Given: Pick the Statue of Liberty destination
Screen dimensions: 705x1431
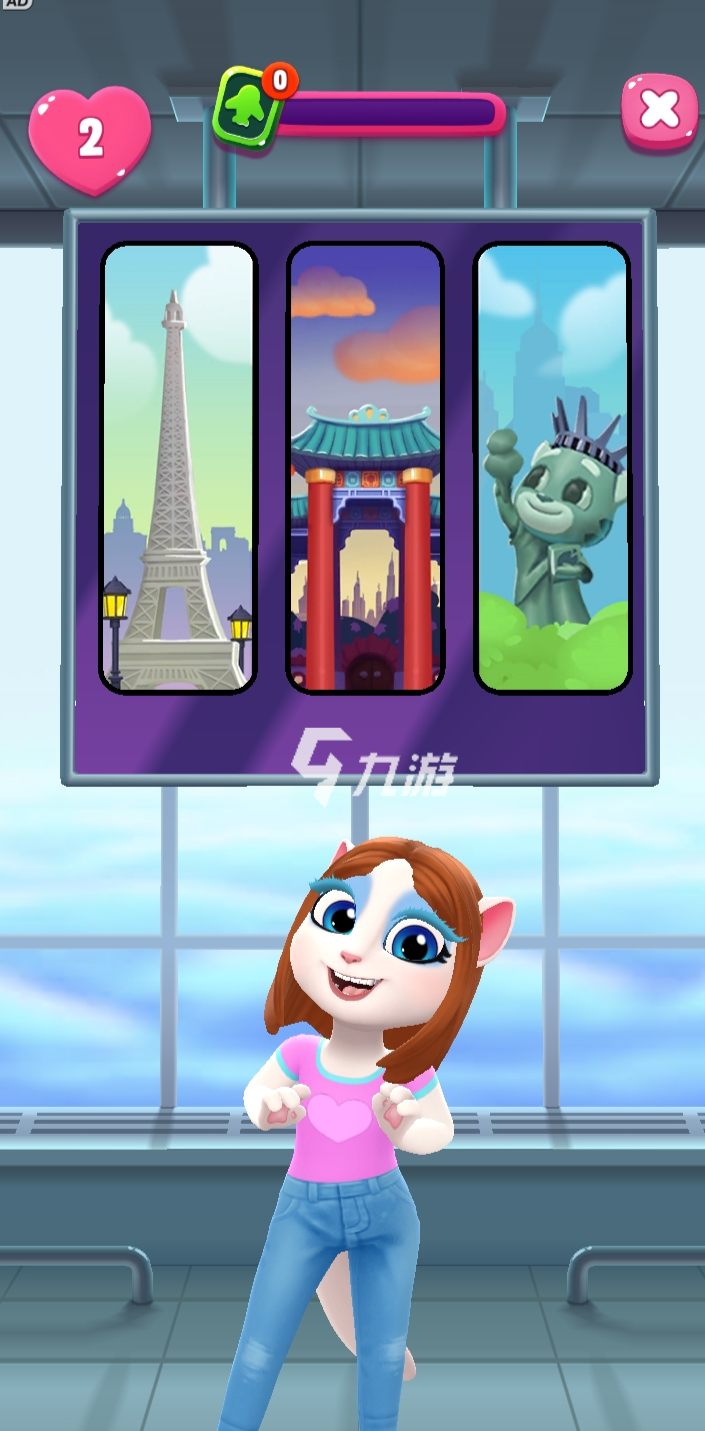Looking at the screenshot, I should (552, 467).
